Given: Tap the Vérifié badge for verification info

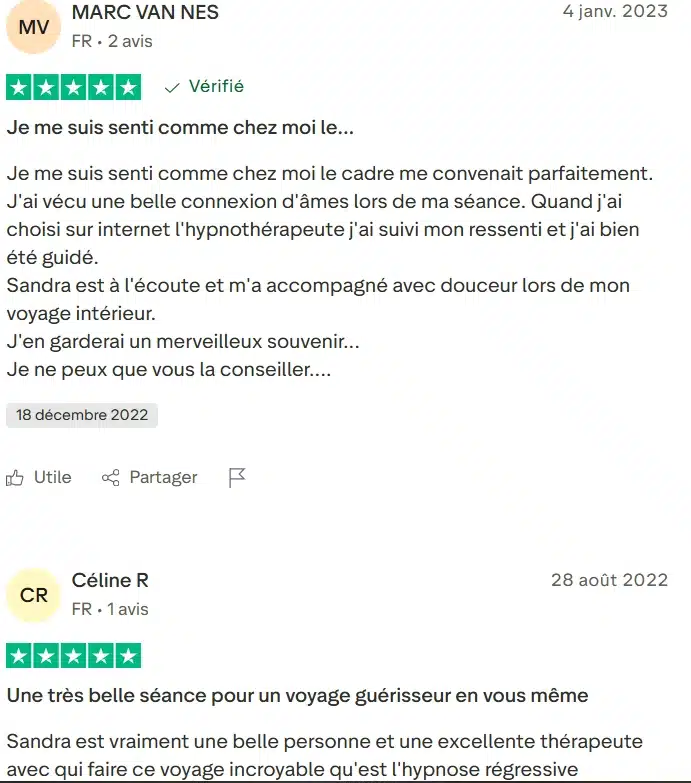Looking at the screenshot, I should click(x=204, y=87).
